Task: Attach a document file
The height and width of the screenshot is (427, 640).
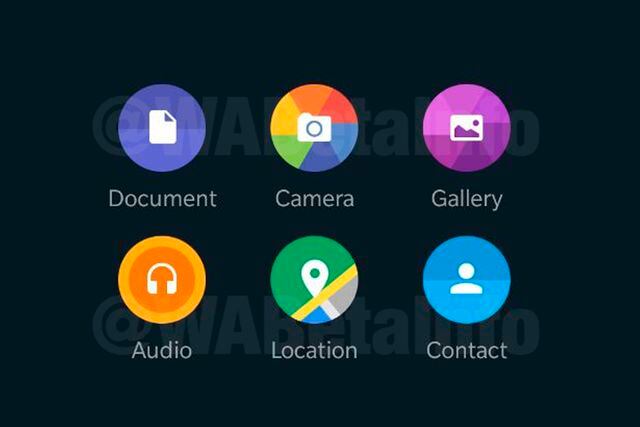Action: click(162, 128)
